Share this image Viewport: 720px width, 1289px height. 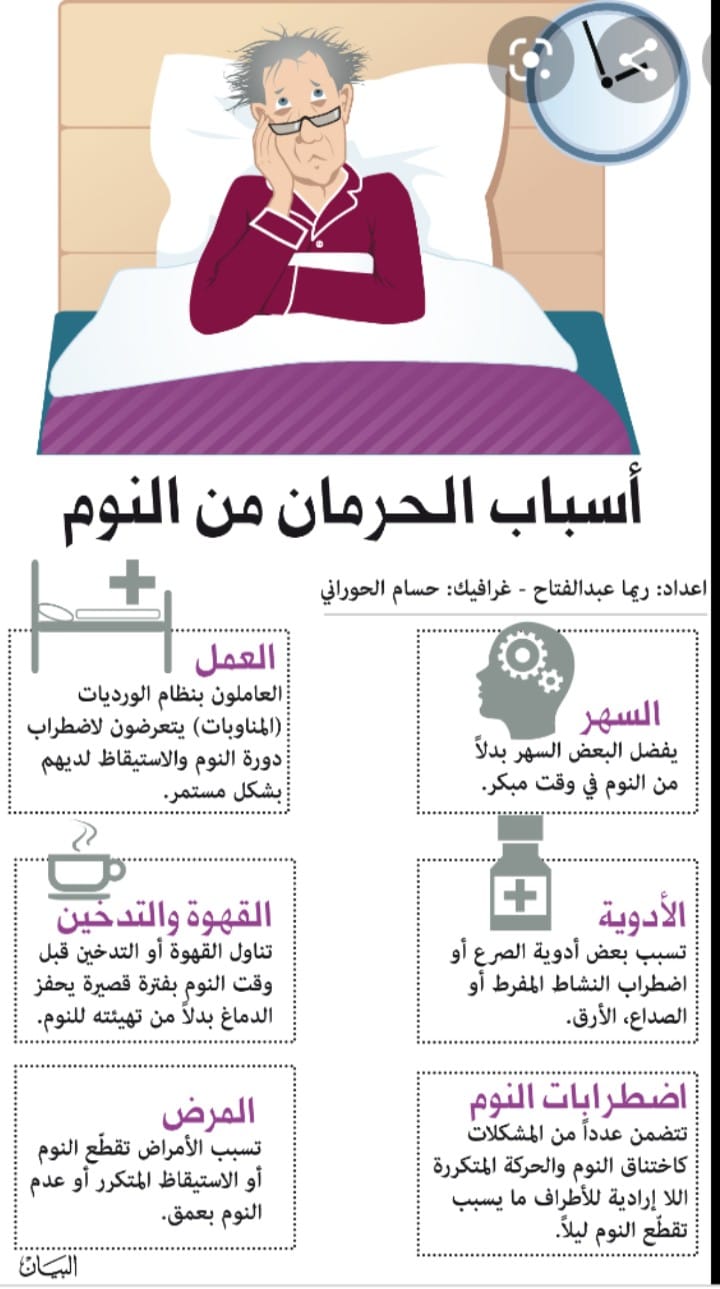click(638, 59)
